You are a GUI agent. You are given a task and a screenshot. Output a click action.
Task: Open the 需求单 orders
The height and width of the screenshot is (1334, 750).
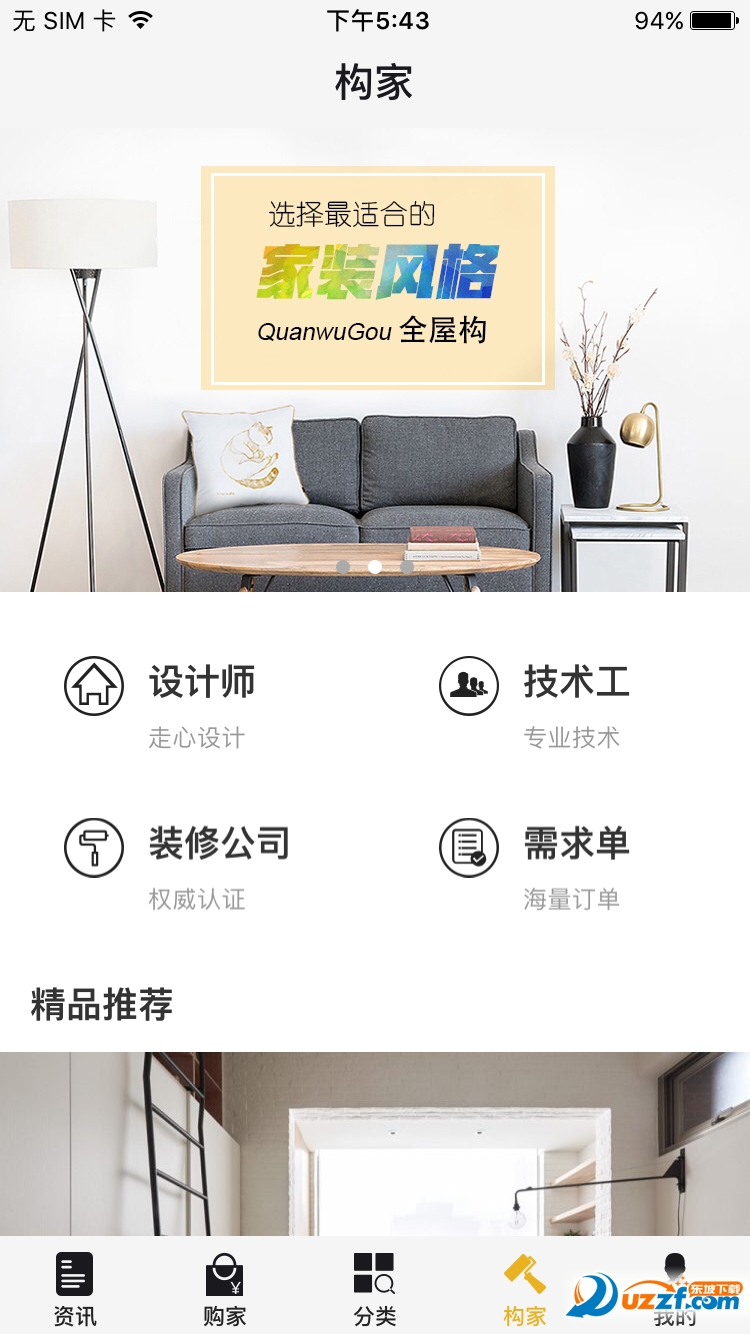point(534,864)
